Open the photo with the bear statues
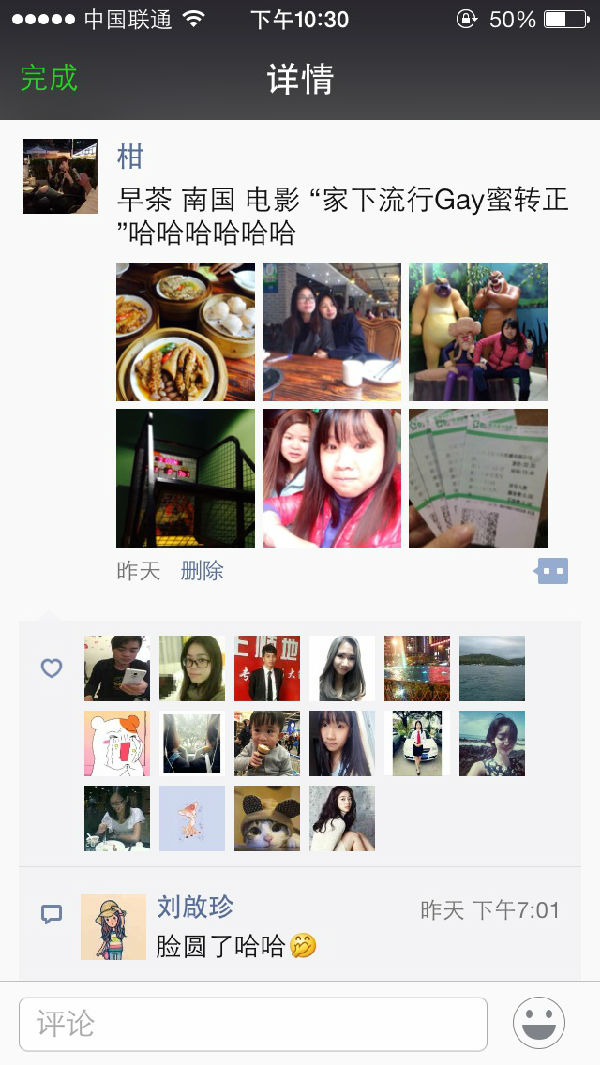600x1065 pixels. coord(478,331)
